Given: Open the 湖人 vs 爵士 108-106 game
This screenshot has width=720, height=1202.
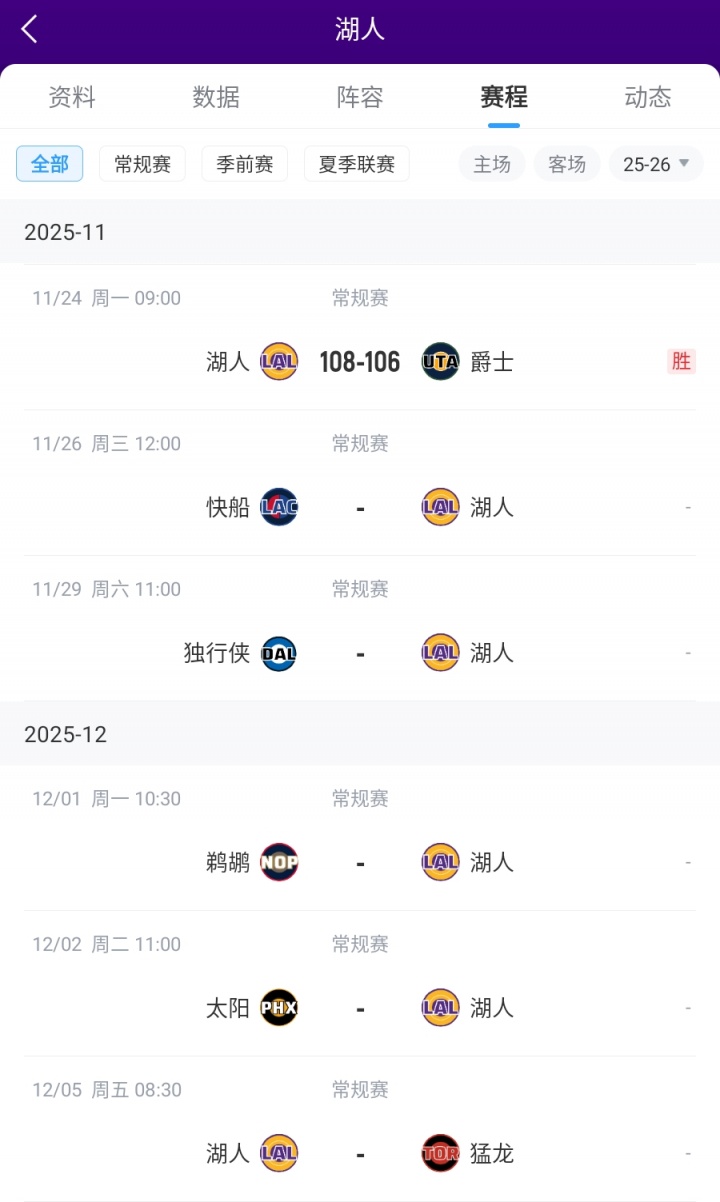Looking at the screenshot, I should pyautogui.click(x=360, y=361).
